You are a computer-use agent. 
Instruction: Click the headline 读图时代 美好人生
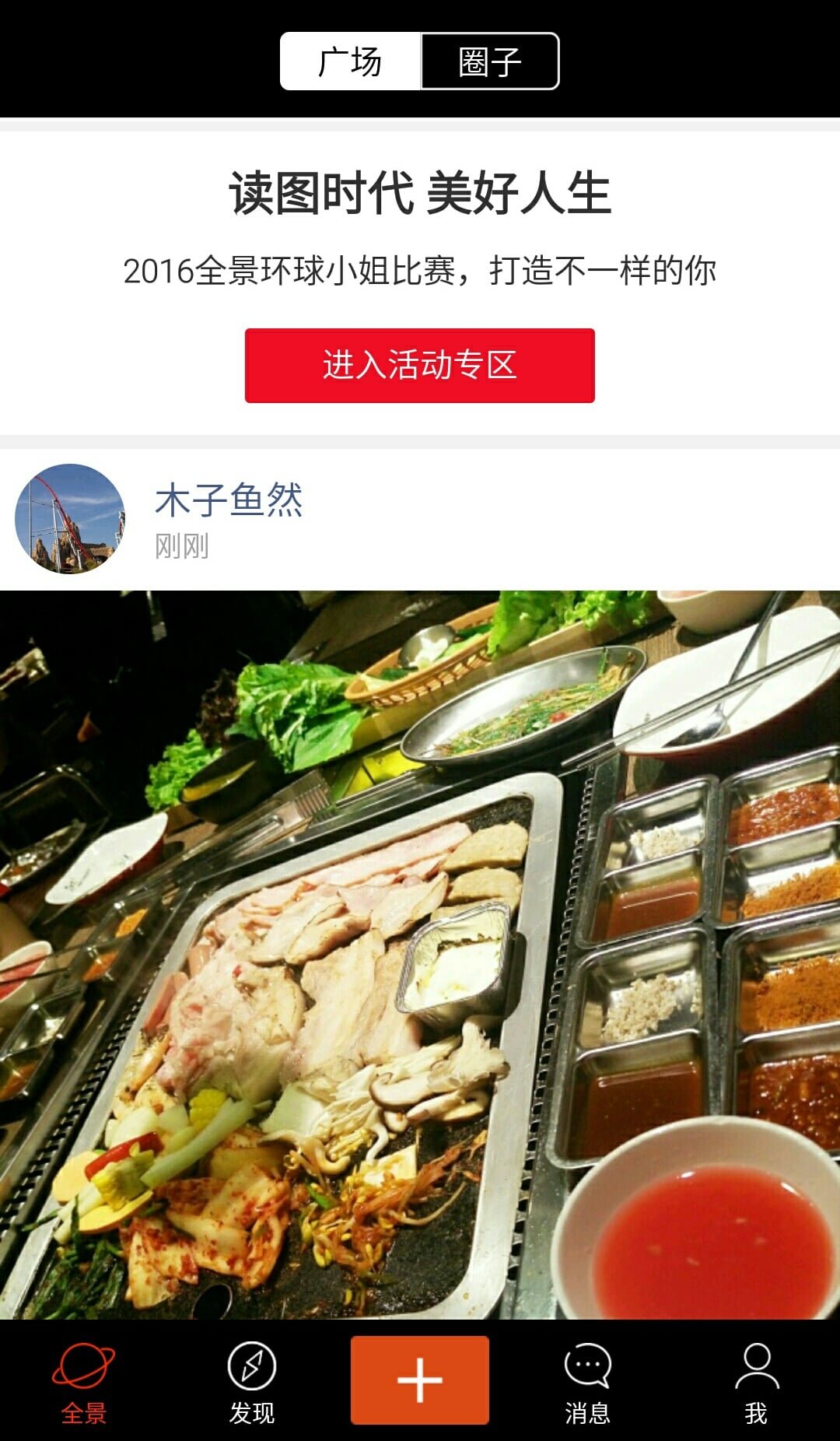[x=420, y=195]
